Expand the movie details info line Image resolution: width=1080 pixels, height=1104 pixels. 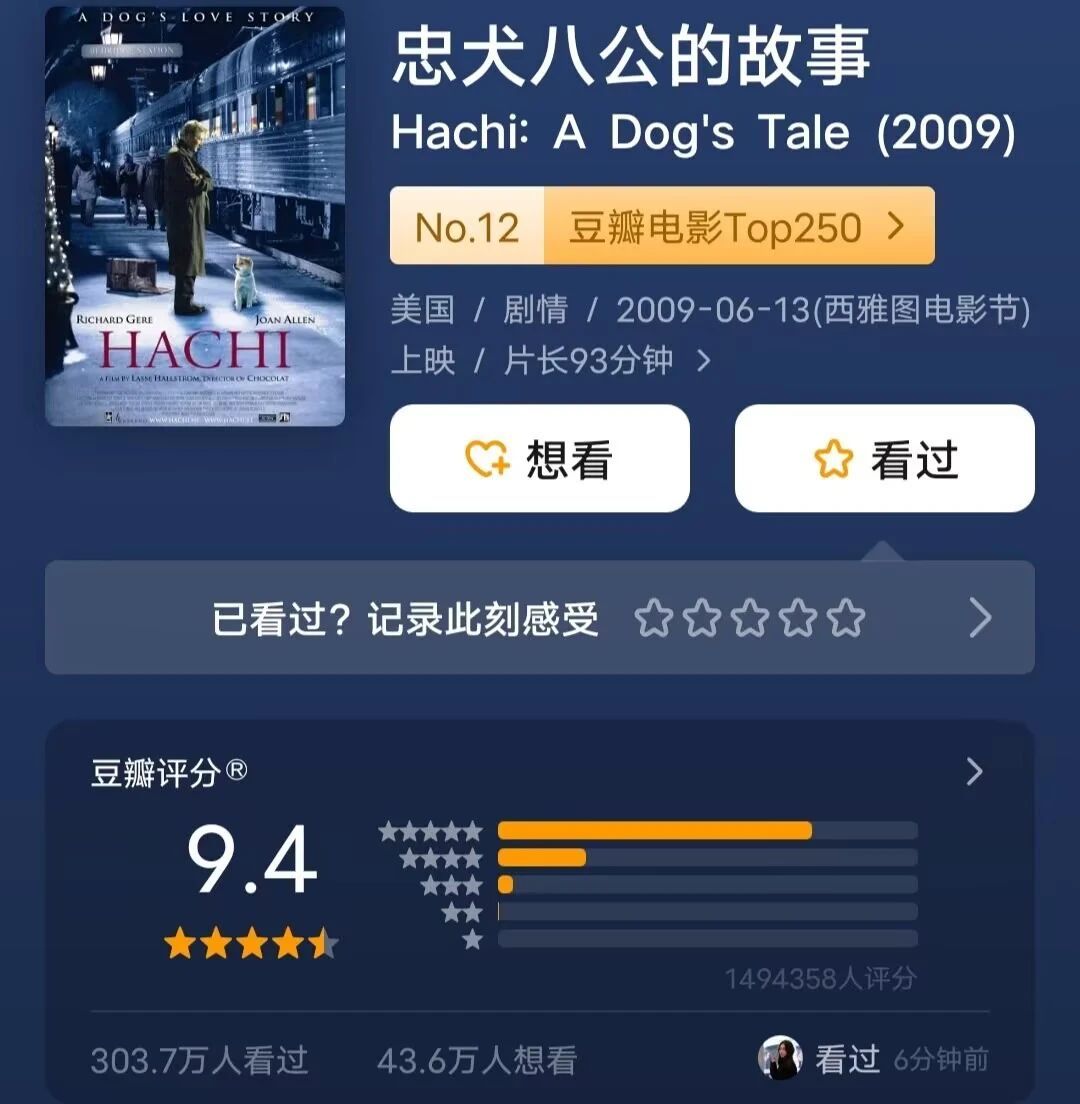point(703,360)
